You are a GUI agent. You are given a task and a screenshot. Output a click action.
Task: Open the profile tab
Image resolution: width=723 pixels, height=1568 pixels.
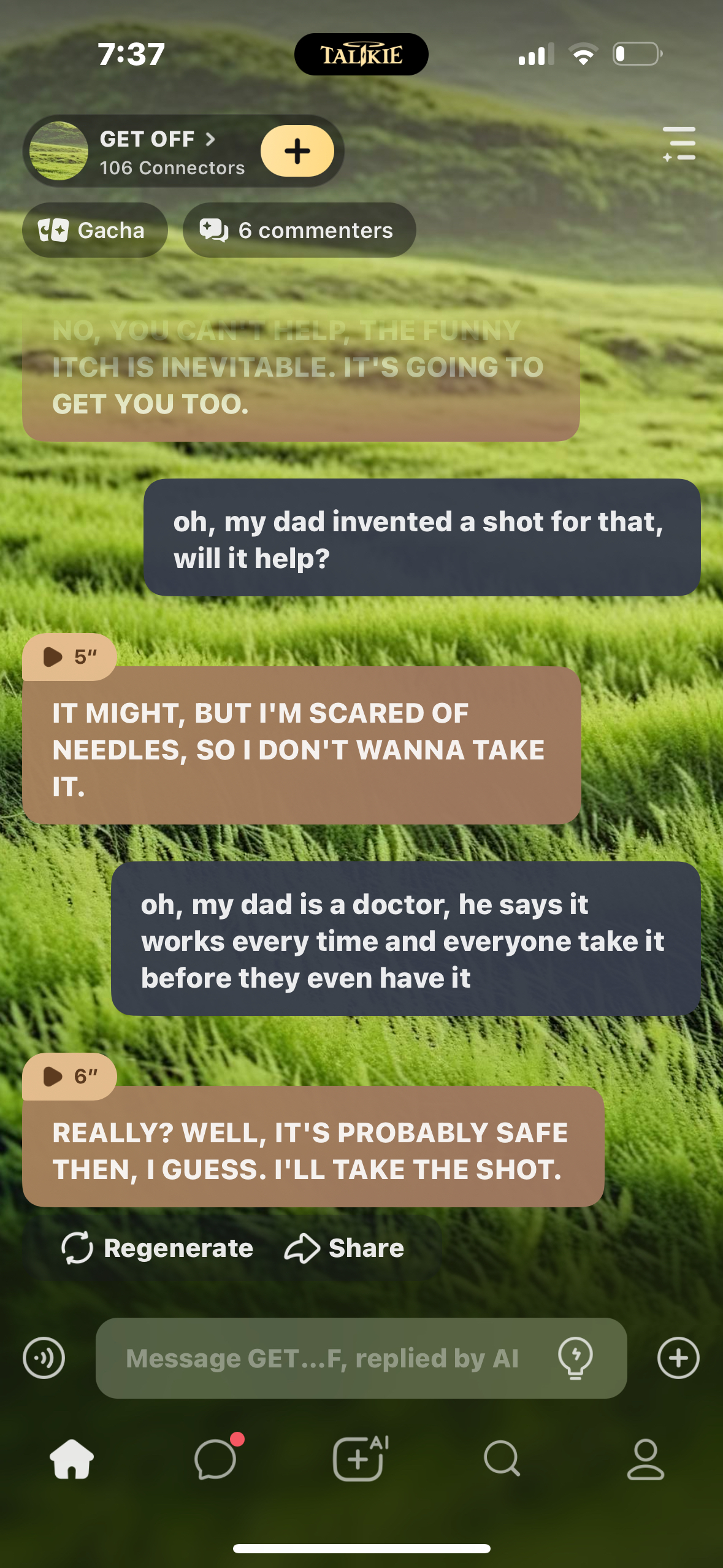pos(645,1459)
